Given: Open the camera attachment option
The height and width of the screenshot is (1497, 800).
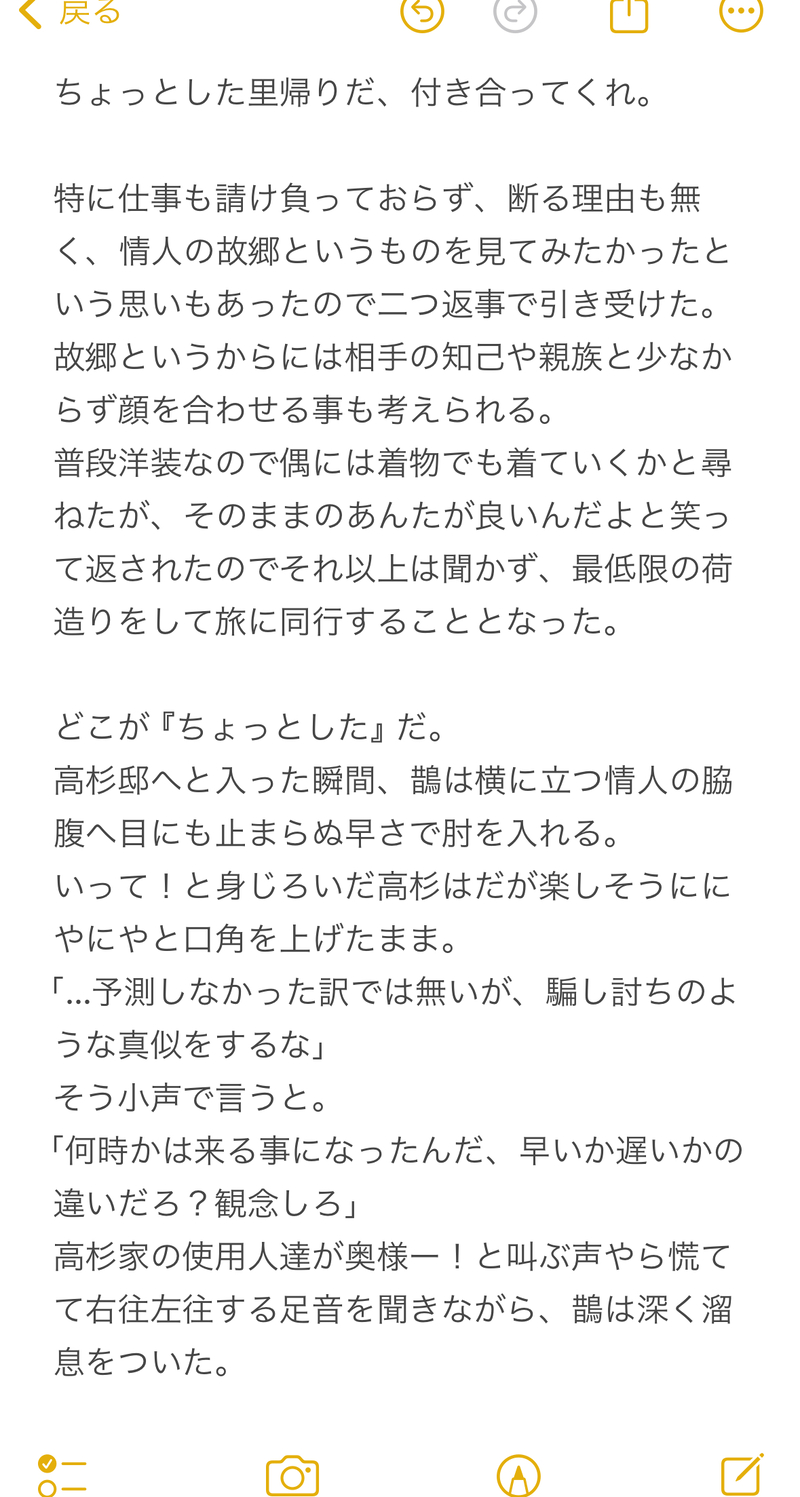Looking at the screenshot, I should tap(292, 1475).
